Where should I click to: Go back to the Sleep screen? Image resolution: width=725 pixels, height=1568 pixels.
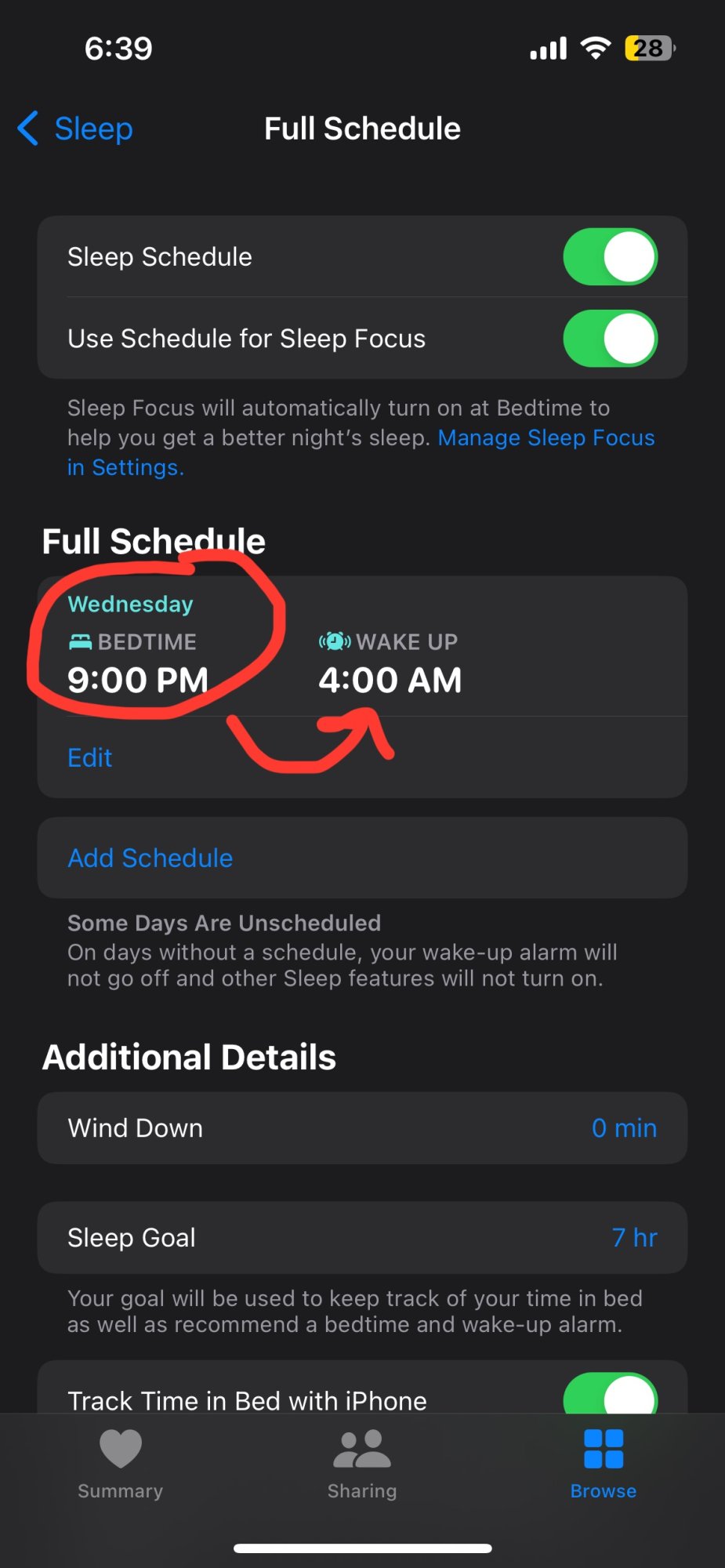(75, 129)
